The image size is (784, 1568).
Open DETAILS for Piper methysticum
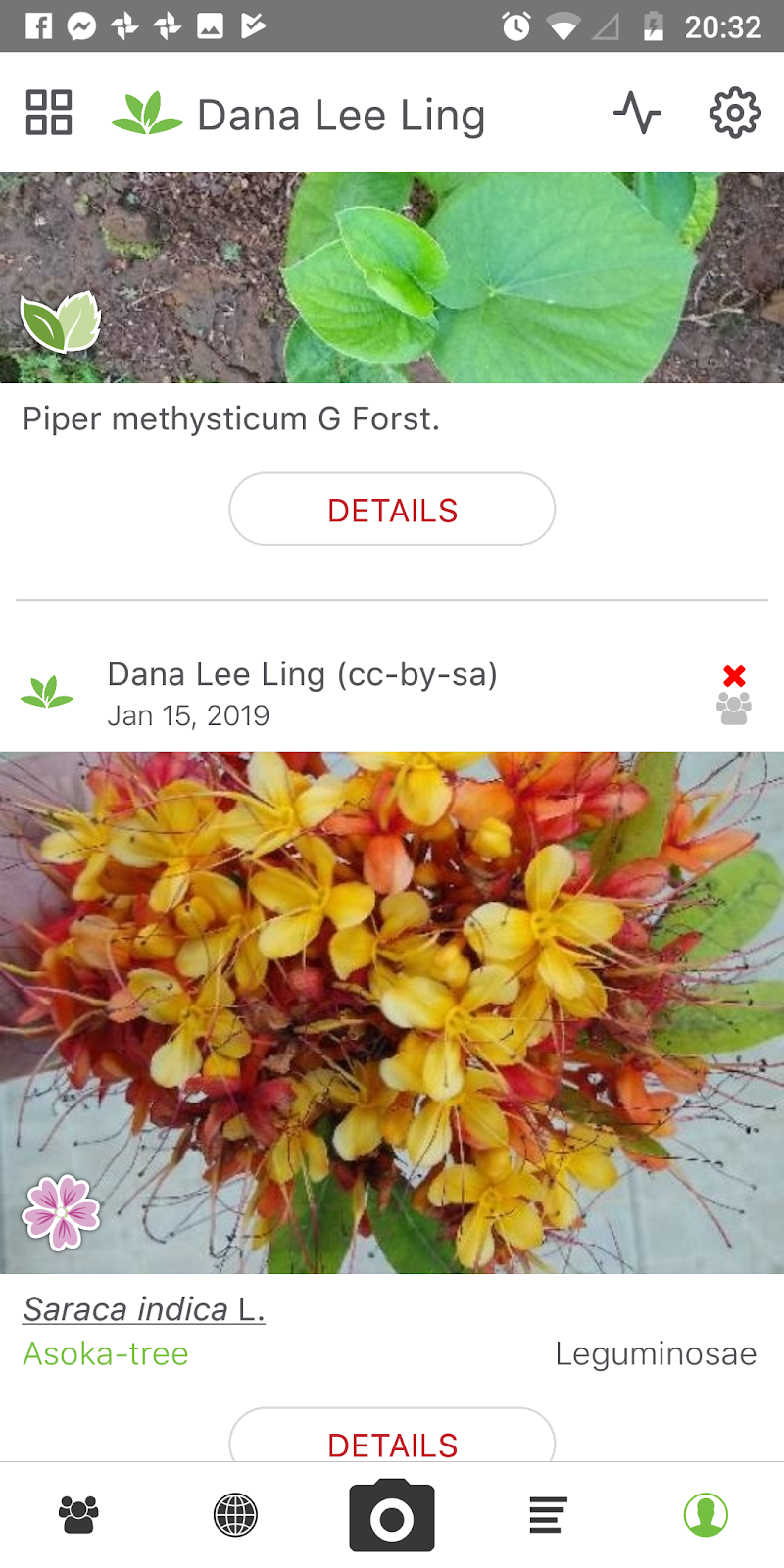click(392, 509)
